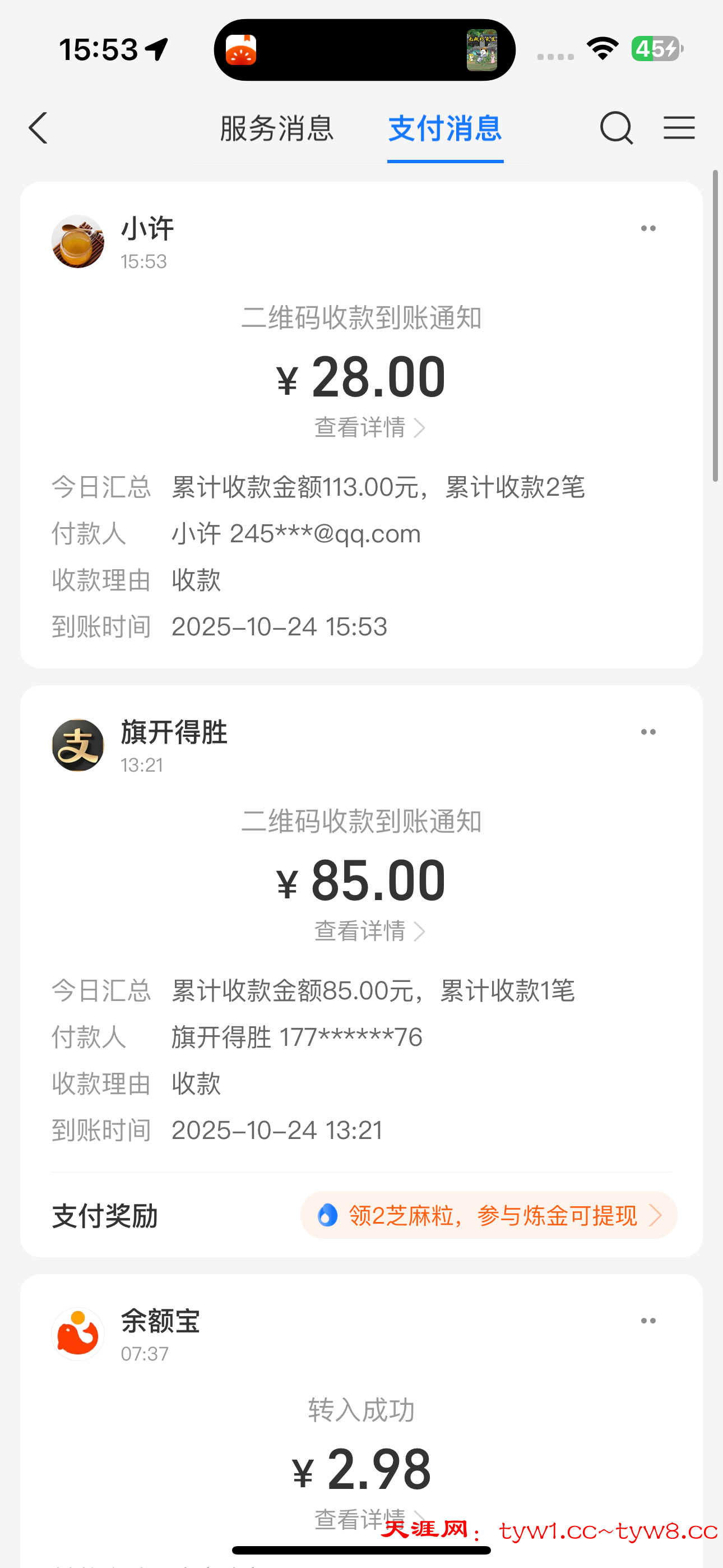
Task: Claim the 领2芝麻粒 payment reward
Action: [489, 1216]
